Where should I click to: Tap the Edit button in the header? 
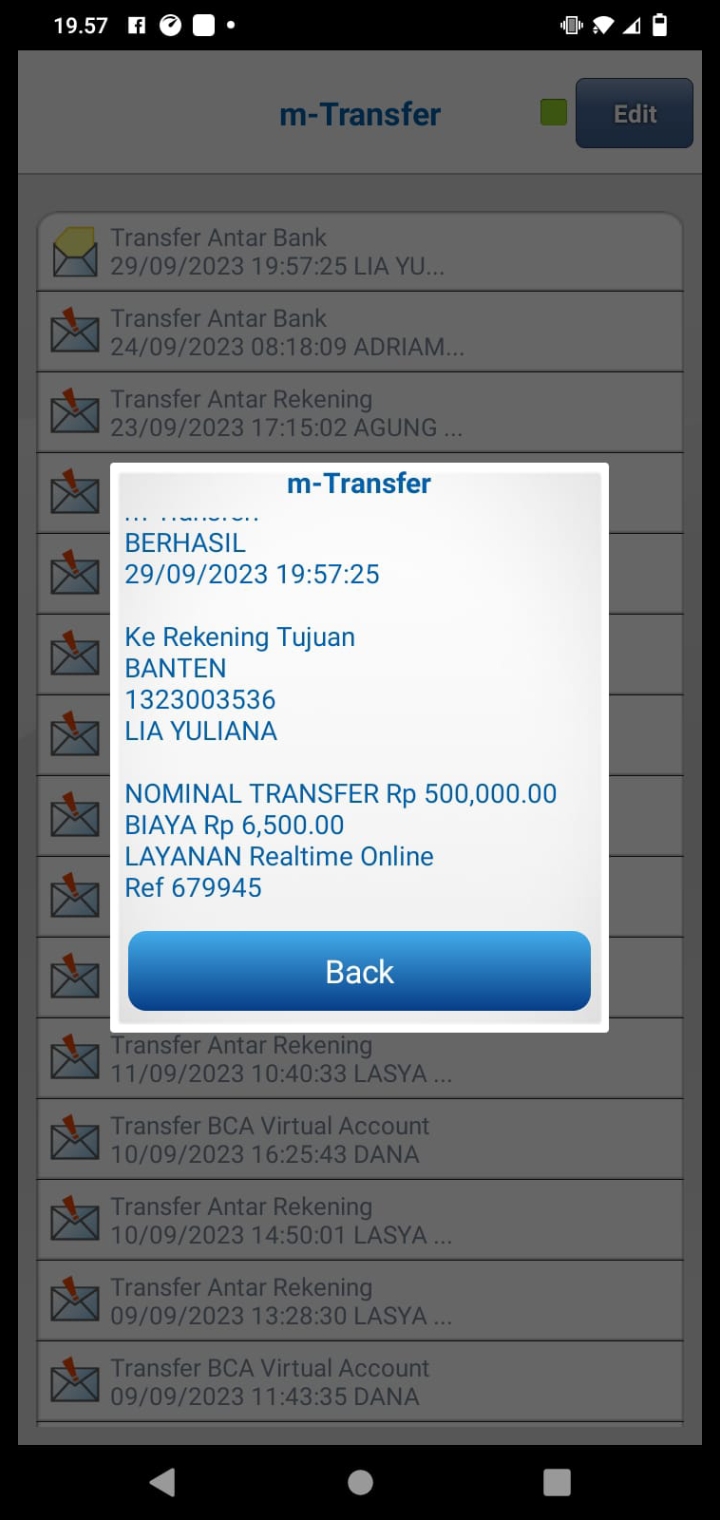tap(634, 114)
